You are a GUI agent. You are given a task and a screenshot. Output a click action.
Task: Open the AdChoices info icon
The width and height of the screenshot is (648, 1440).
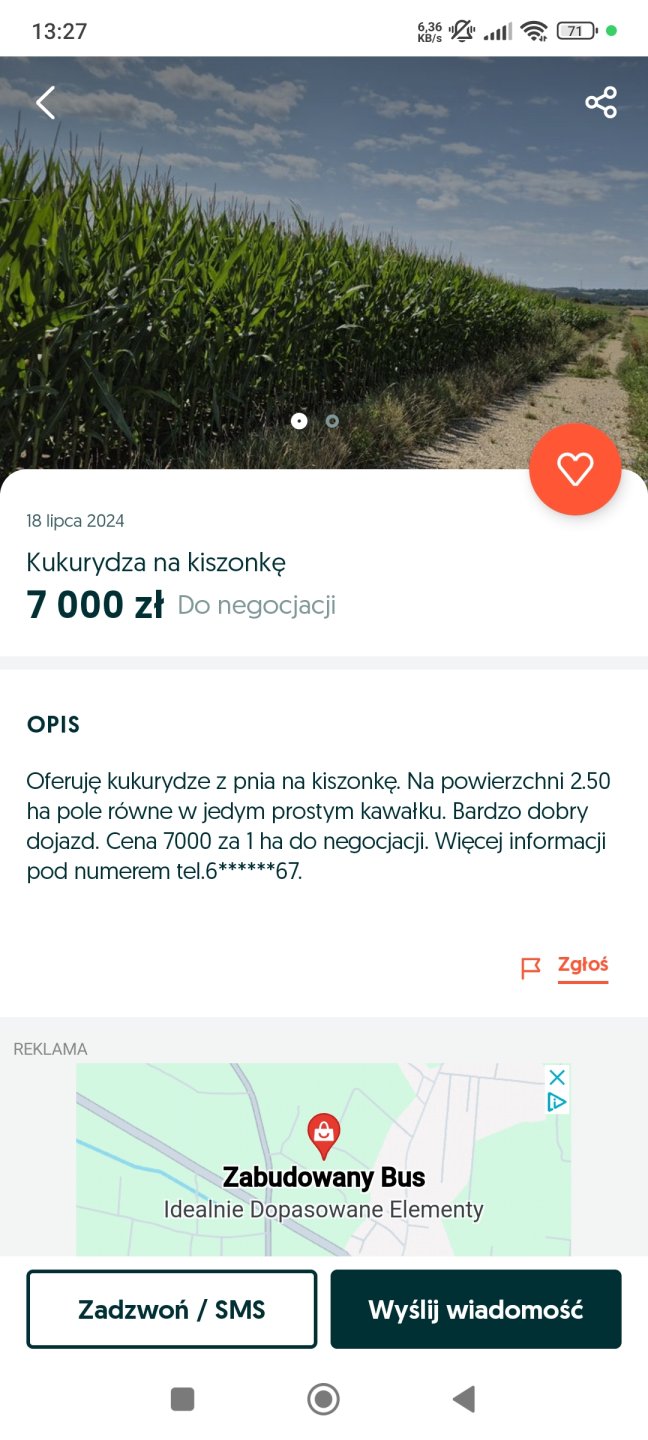558,1102
